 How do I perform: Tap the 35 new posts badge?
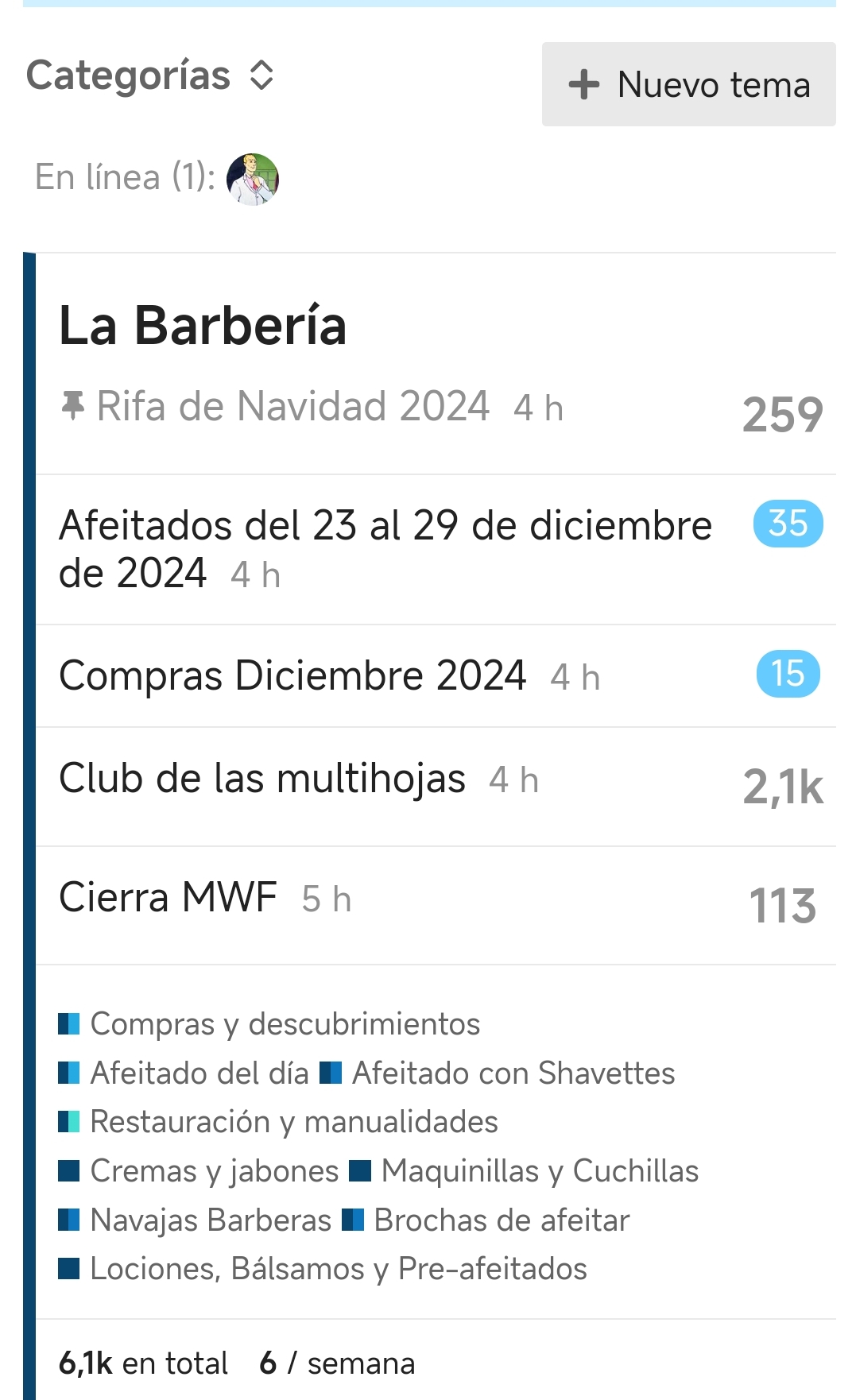(x=788, y=524)
